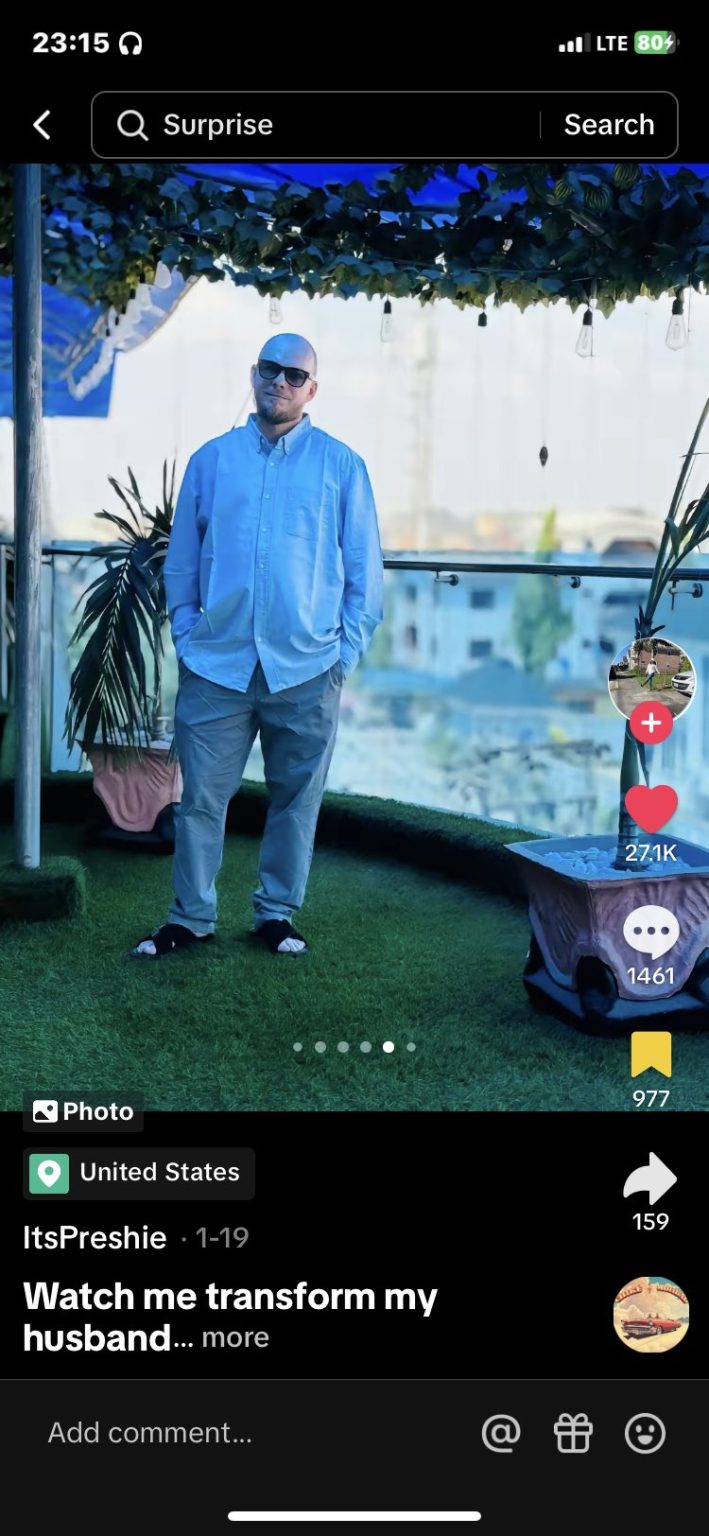
Task: Open the United States location tag
Action: click(x=139, y=1173)
